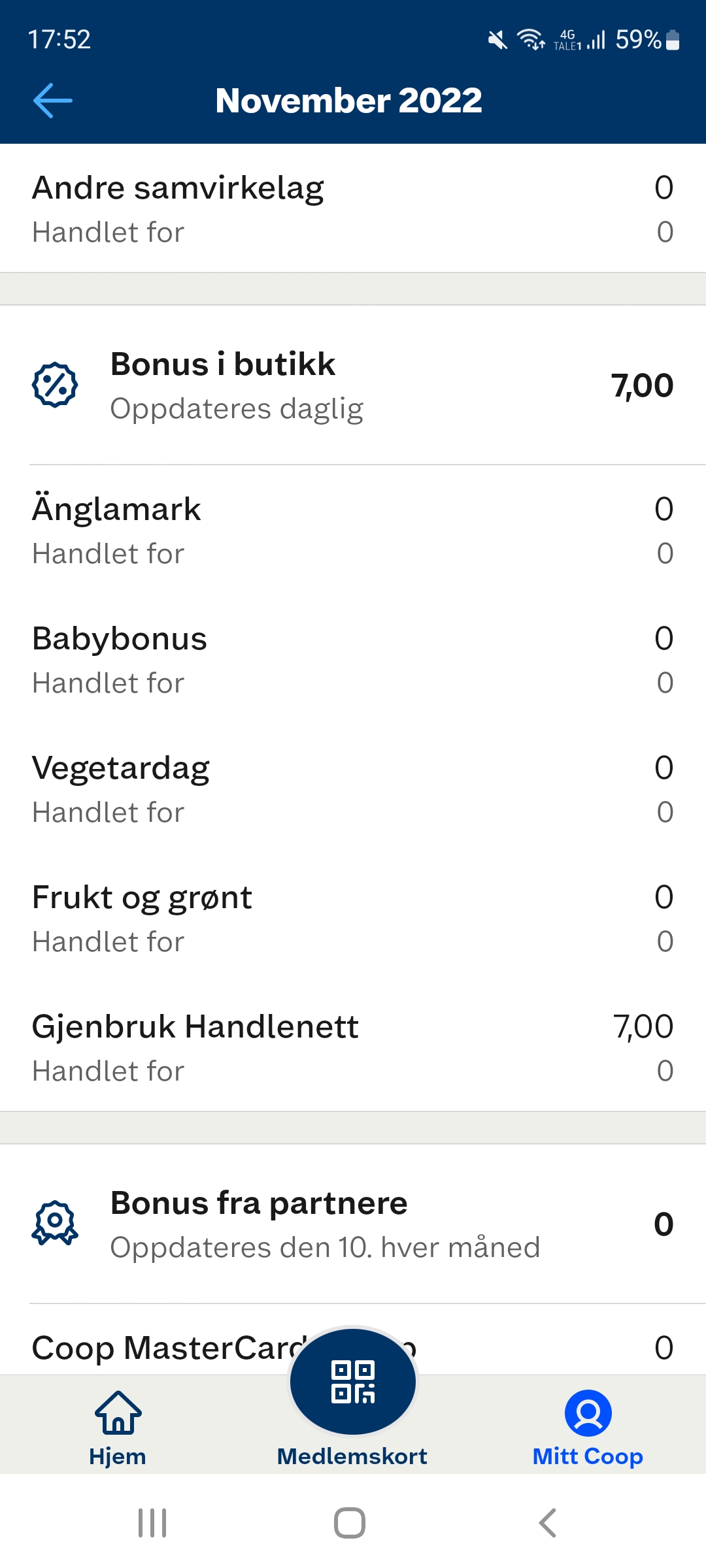Viewport: 706px width, 1568px height.
Task: Tap the system back button
Action: pos(548,1523)
